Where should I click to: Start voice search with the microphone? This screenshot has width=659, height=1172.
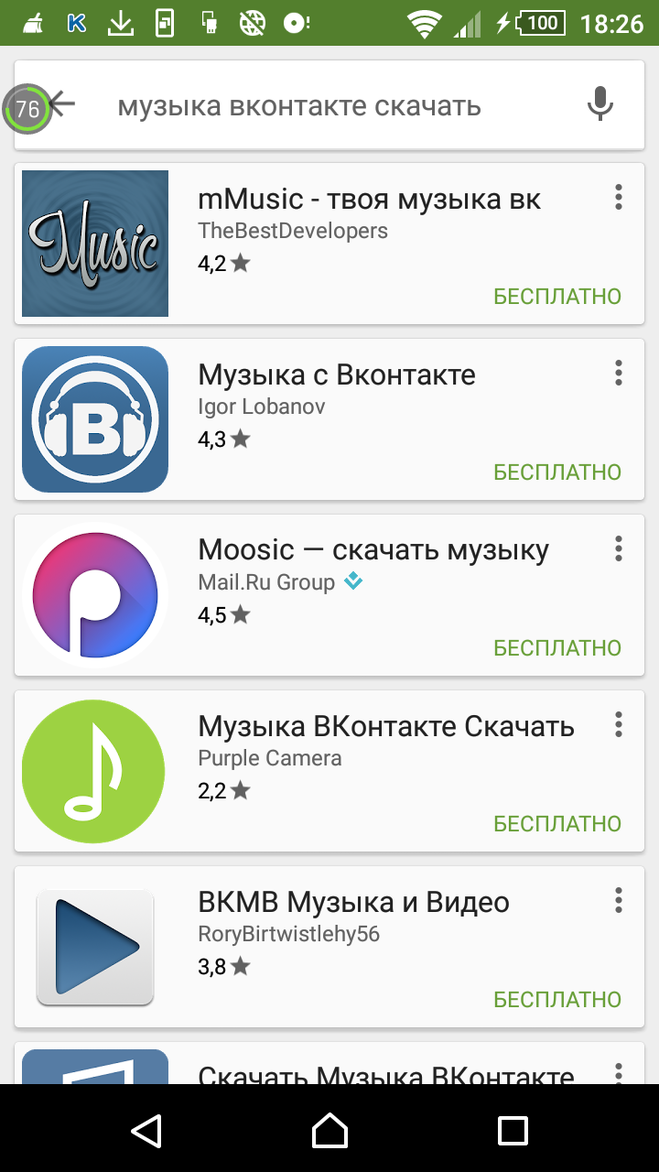click(599, 105)
